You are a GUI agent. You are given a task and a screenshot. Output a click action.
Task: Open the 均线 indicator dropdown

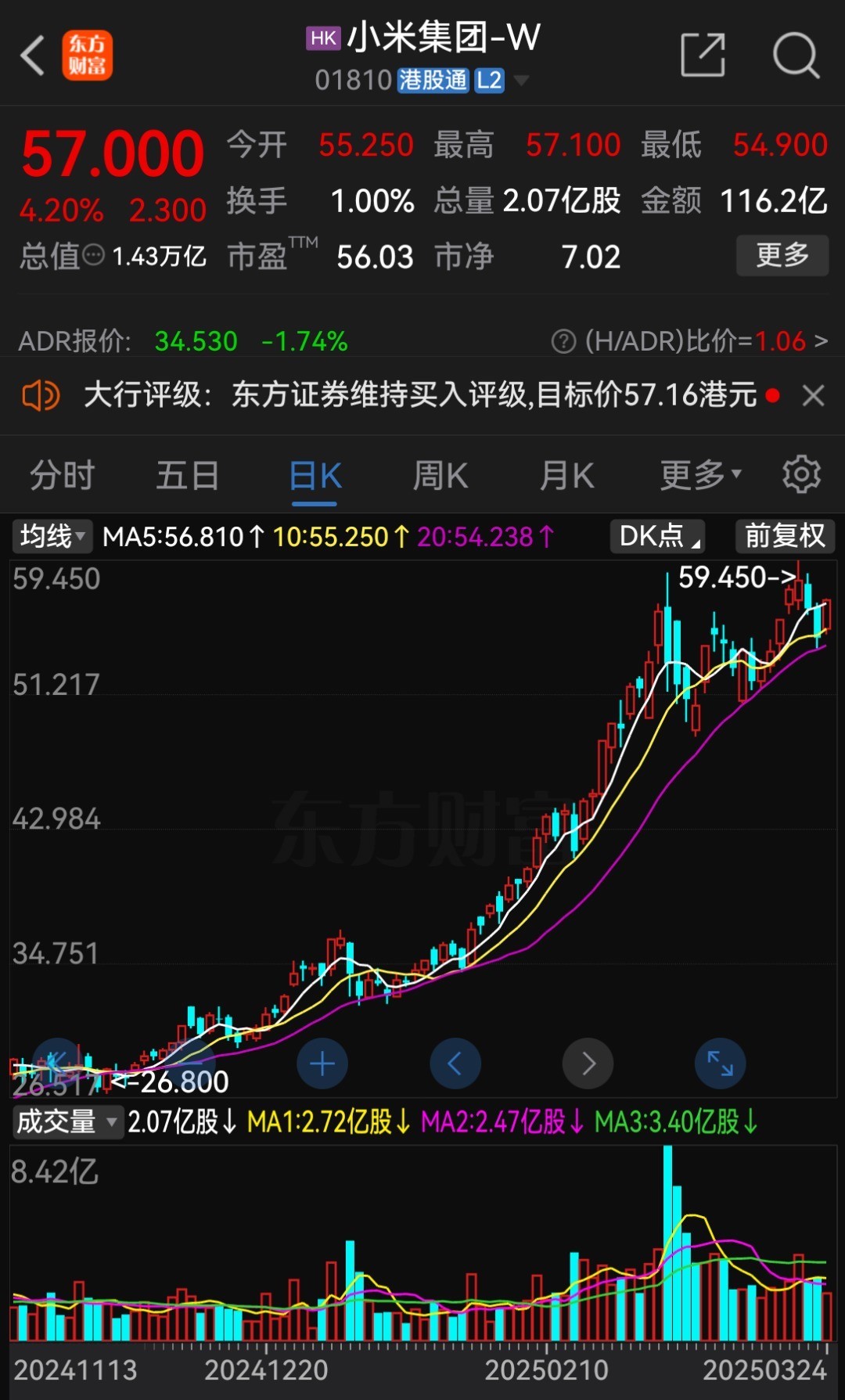tap(52, 537)
